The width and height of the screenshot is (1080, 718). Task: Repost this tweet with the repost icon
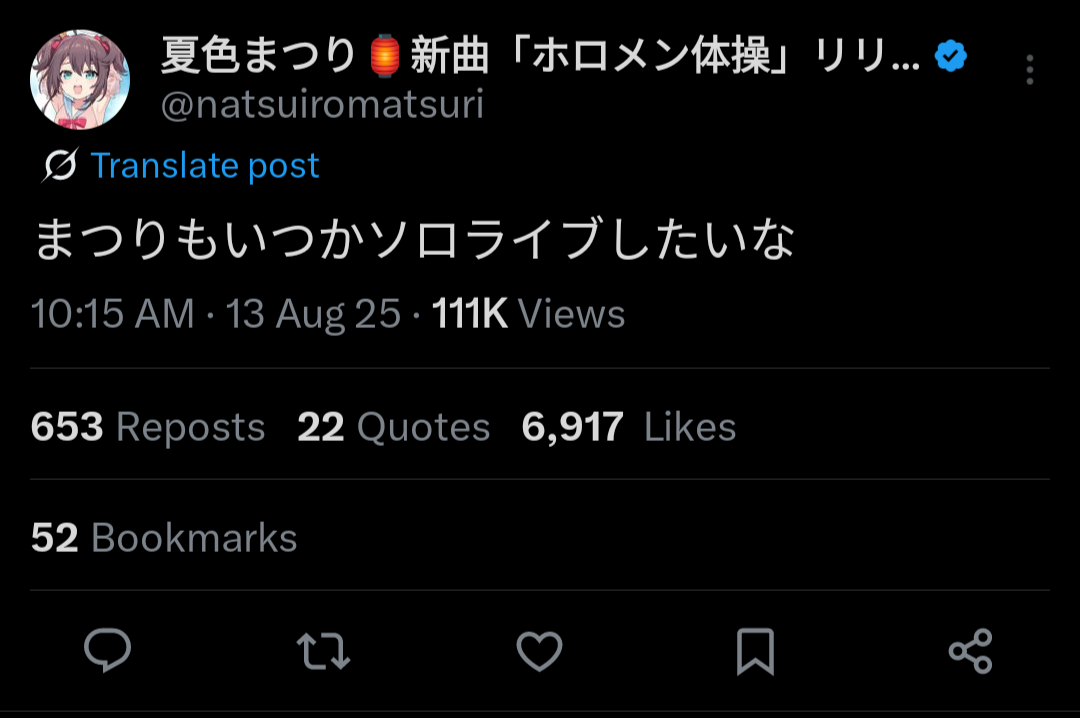(324, 651)
